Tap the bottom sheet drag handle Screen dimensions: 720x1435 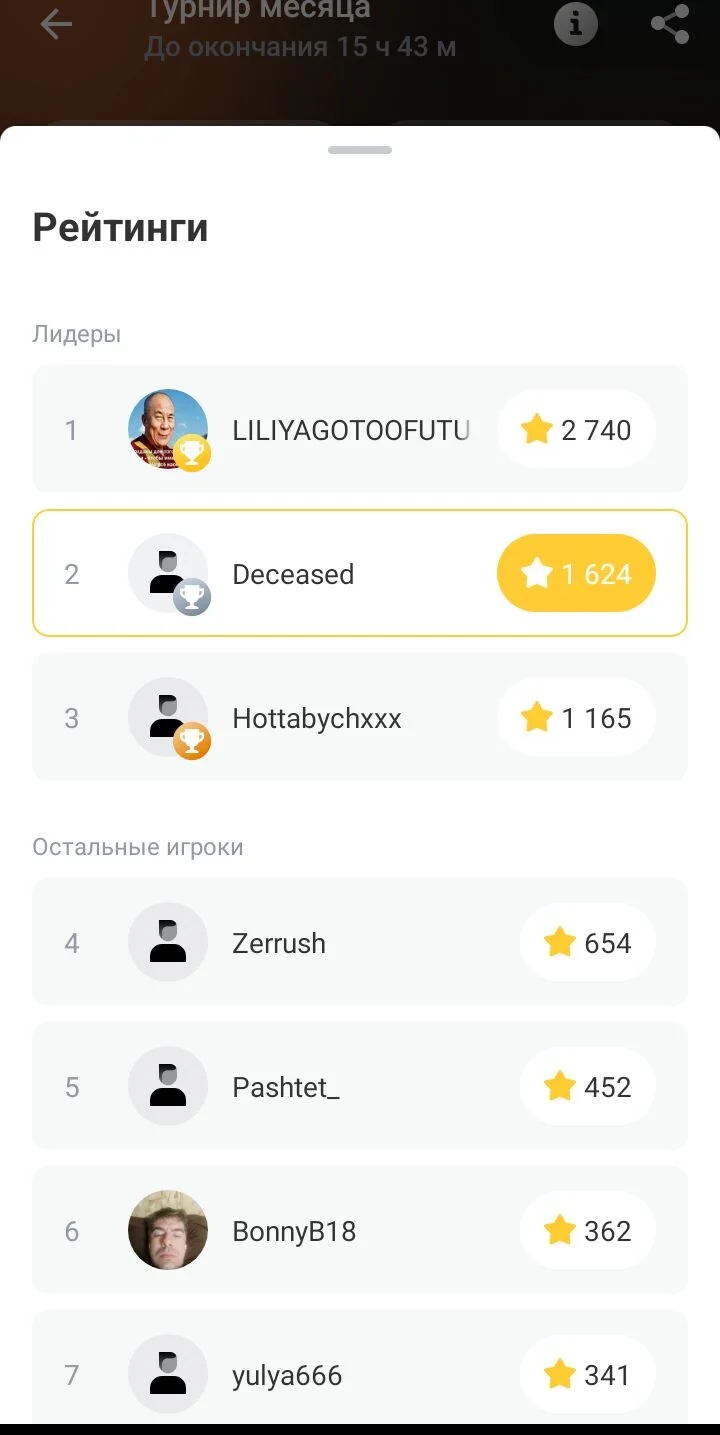point(360,150)
